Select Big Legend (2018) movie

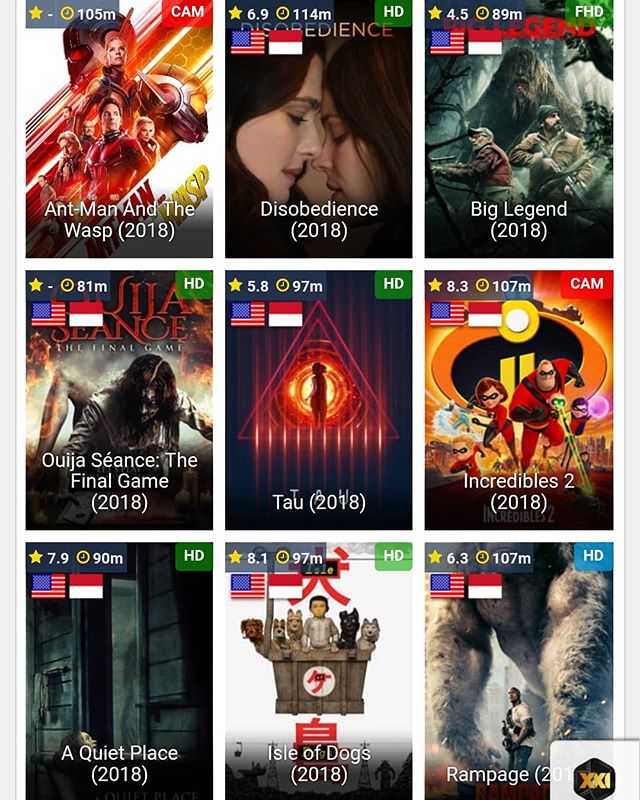point(518,130)
